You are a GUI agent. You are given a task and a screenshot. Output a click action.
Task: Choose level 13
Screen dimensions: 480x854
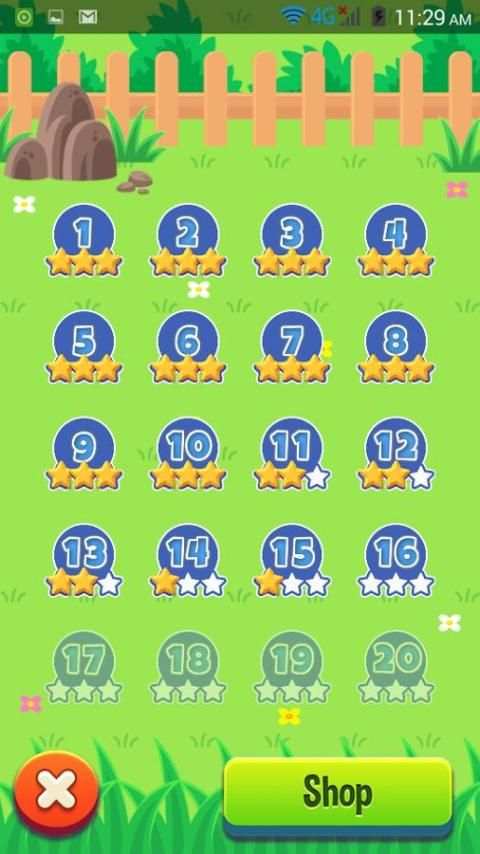84,560
